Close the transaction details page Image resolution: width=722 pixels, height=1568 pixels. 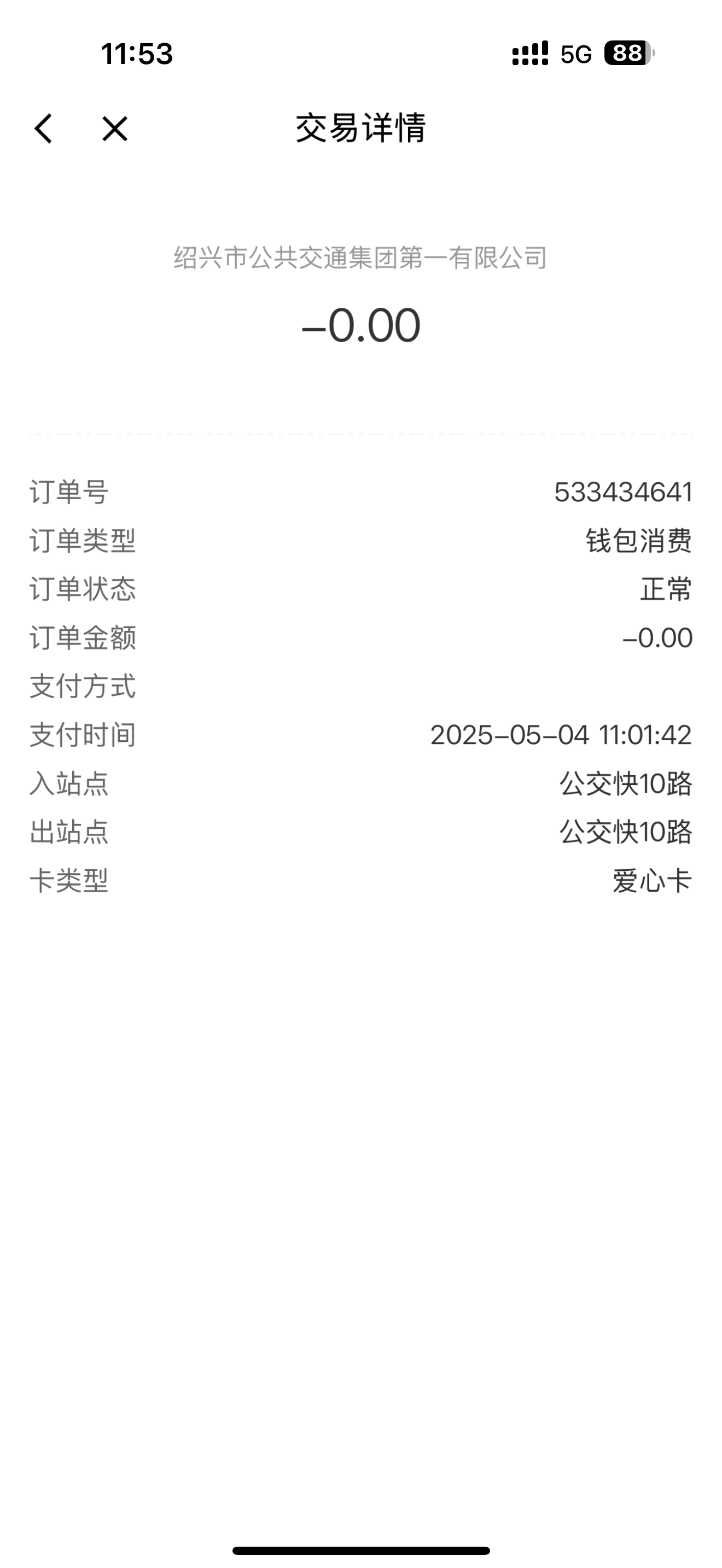114,128
